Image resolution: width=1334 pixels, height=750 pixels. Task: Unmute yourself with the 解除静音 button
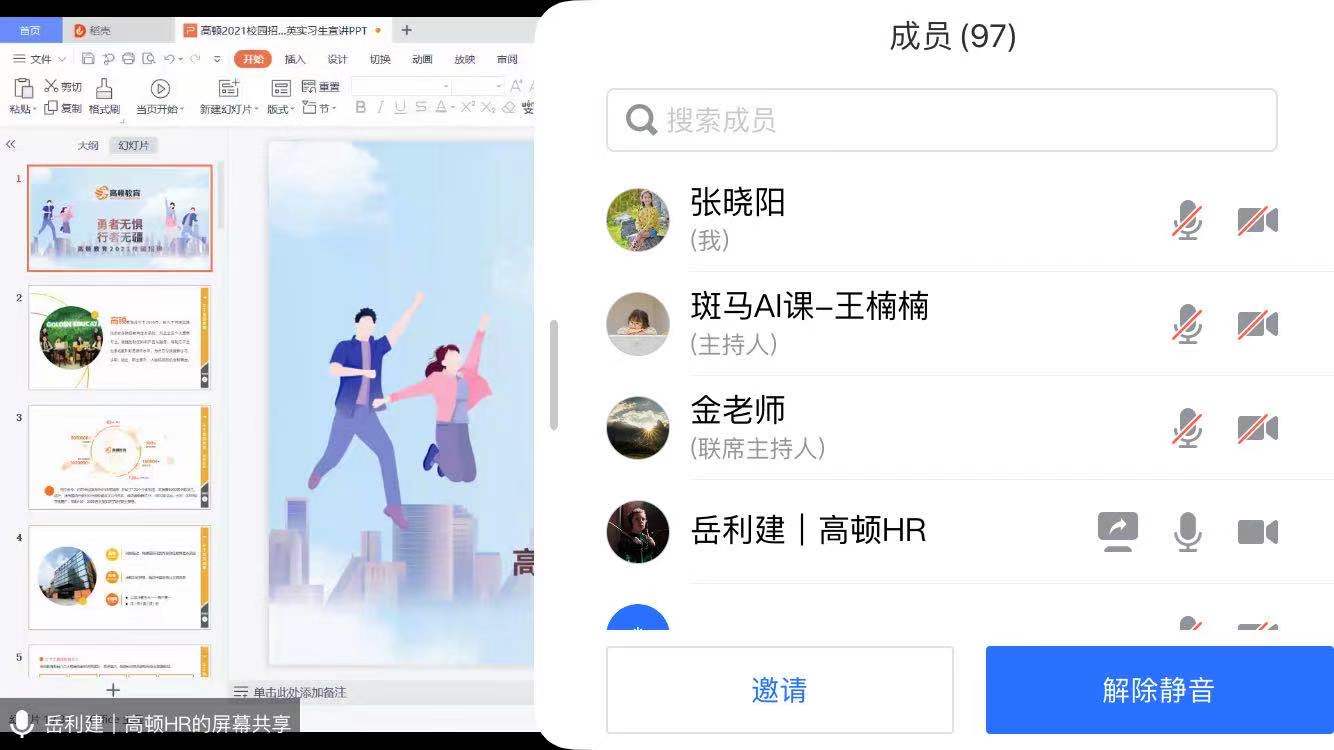point(1158,689)
